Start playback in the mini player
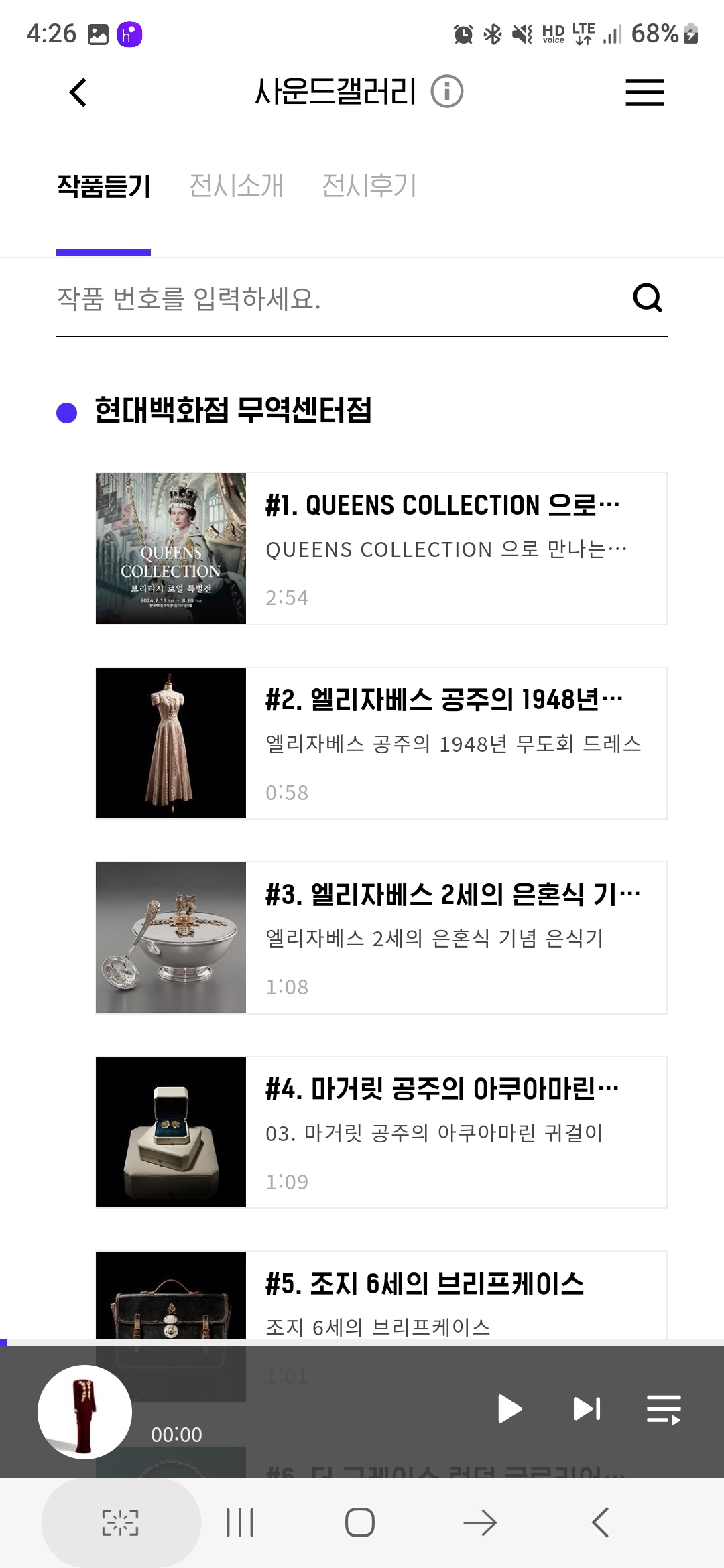724x1568 pixels. point(509,1409)
